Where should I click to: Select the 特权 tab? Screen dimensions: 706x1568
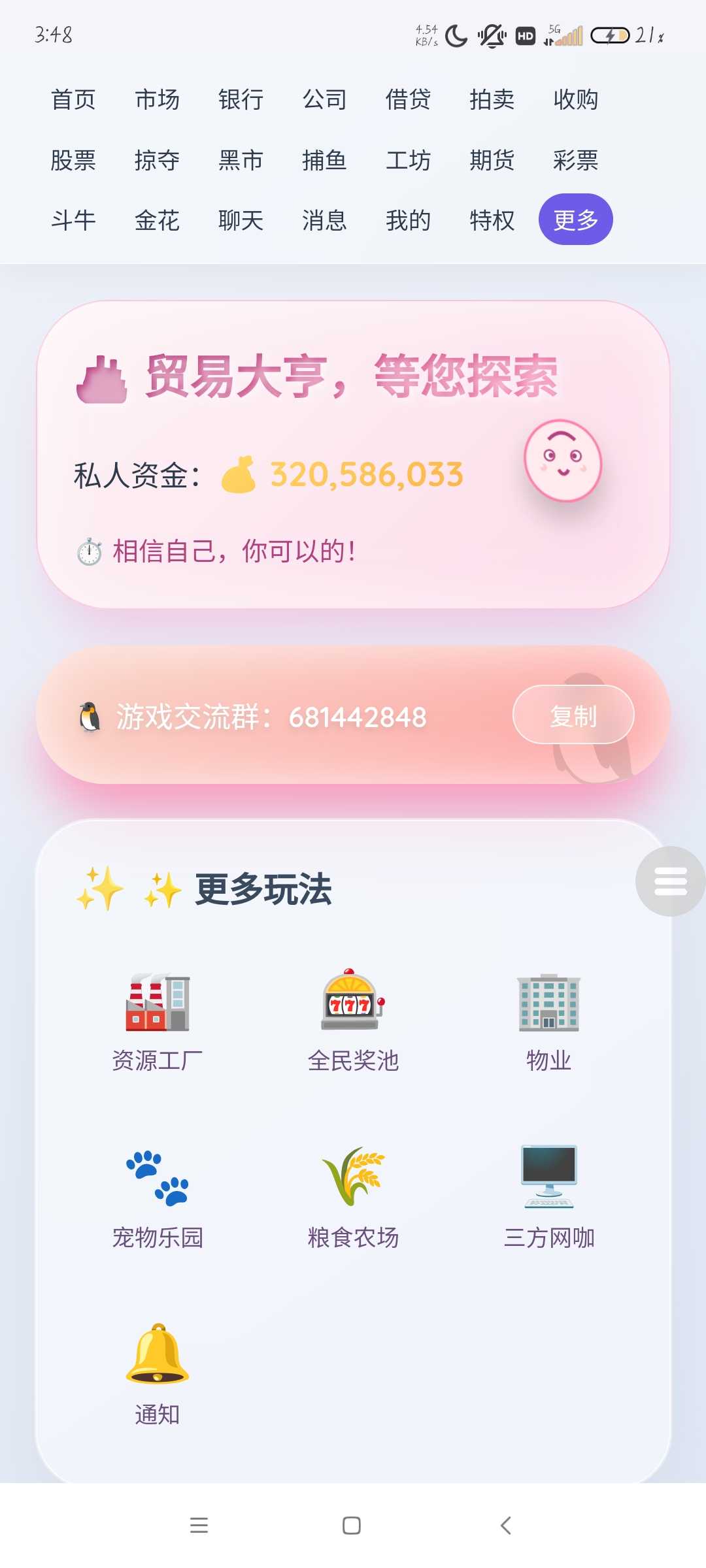[x=492, y=220]
